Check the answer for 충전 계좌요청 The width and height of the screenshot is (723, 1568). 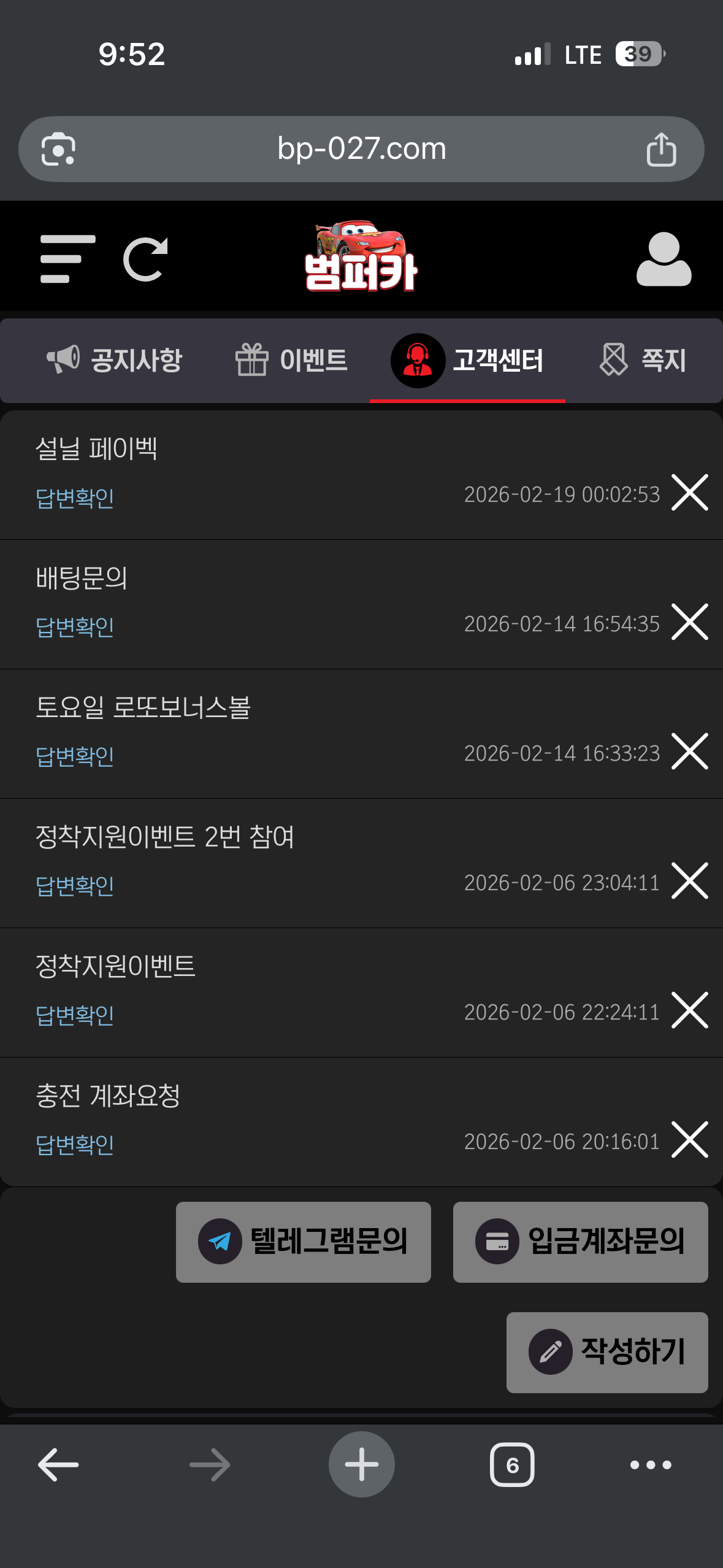[x=75, y=1145]
